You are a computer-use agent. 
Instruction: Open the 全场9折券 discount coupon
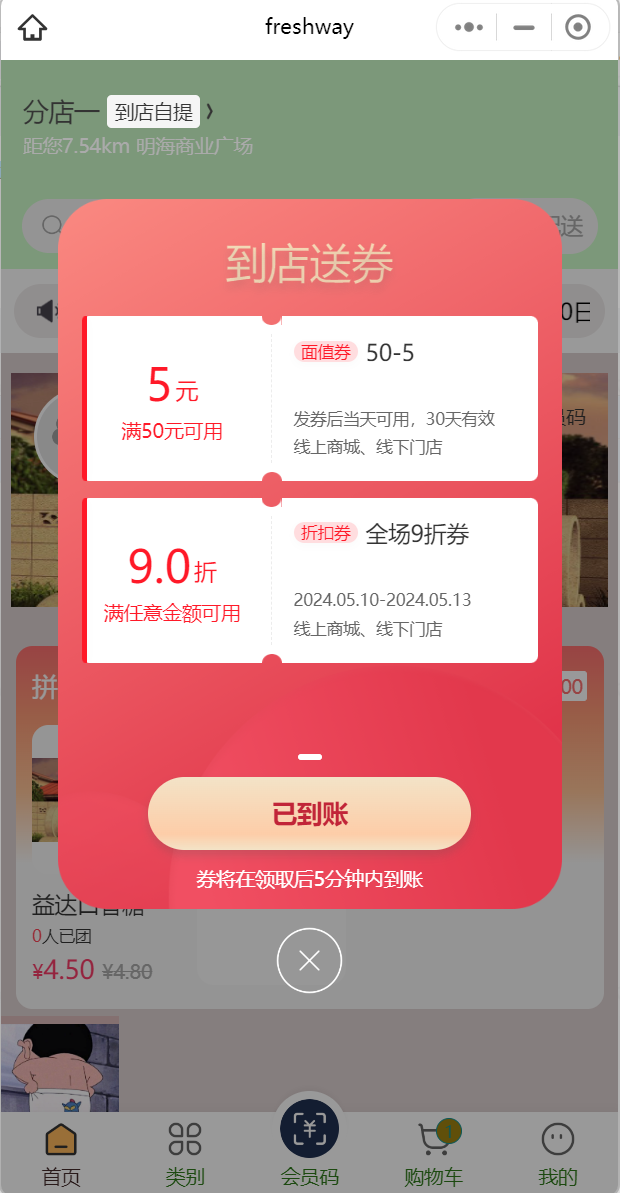pos(310,580)
